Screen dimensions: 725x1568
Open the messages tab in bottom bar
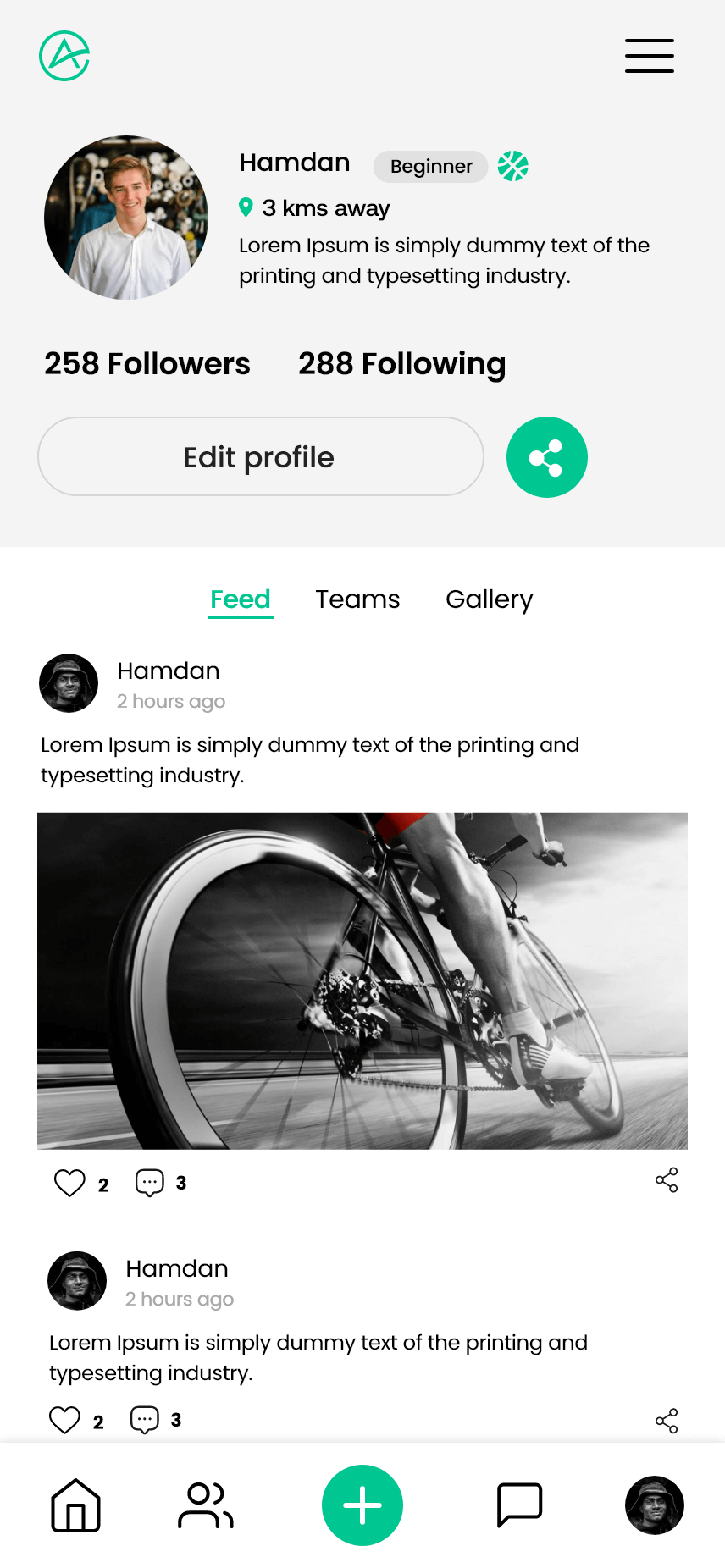point(519,1505)
